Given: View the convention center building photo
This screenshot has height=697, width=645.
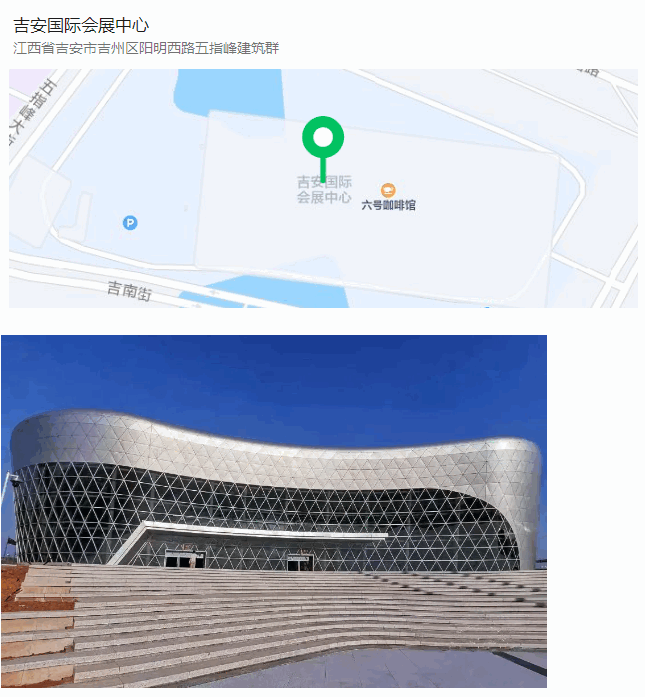Looking at the screenshot, I should click(274, 510).
